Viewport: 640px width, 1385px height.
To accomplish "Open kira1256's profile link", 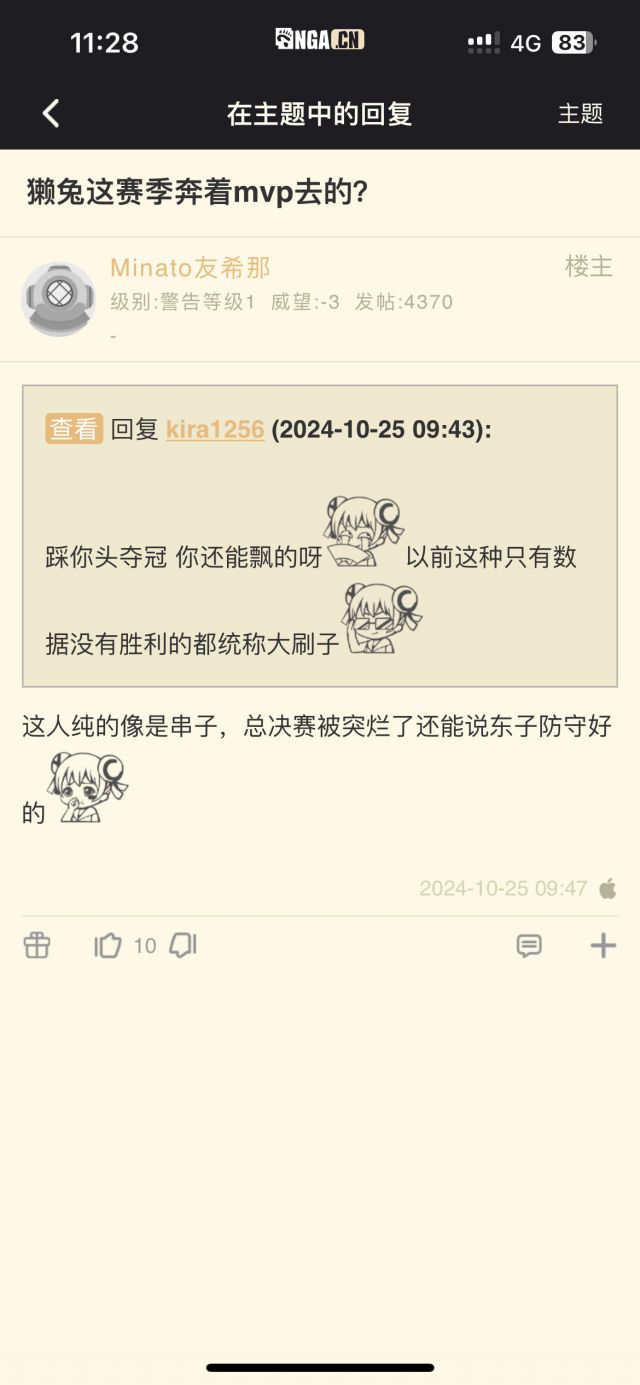I will 215,429.
